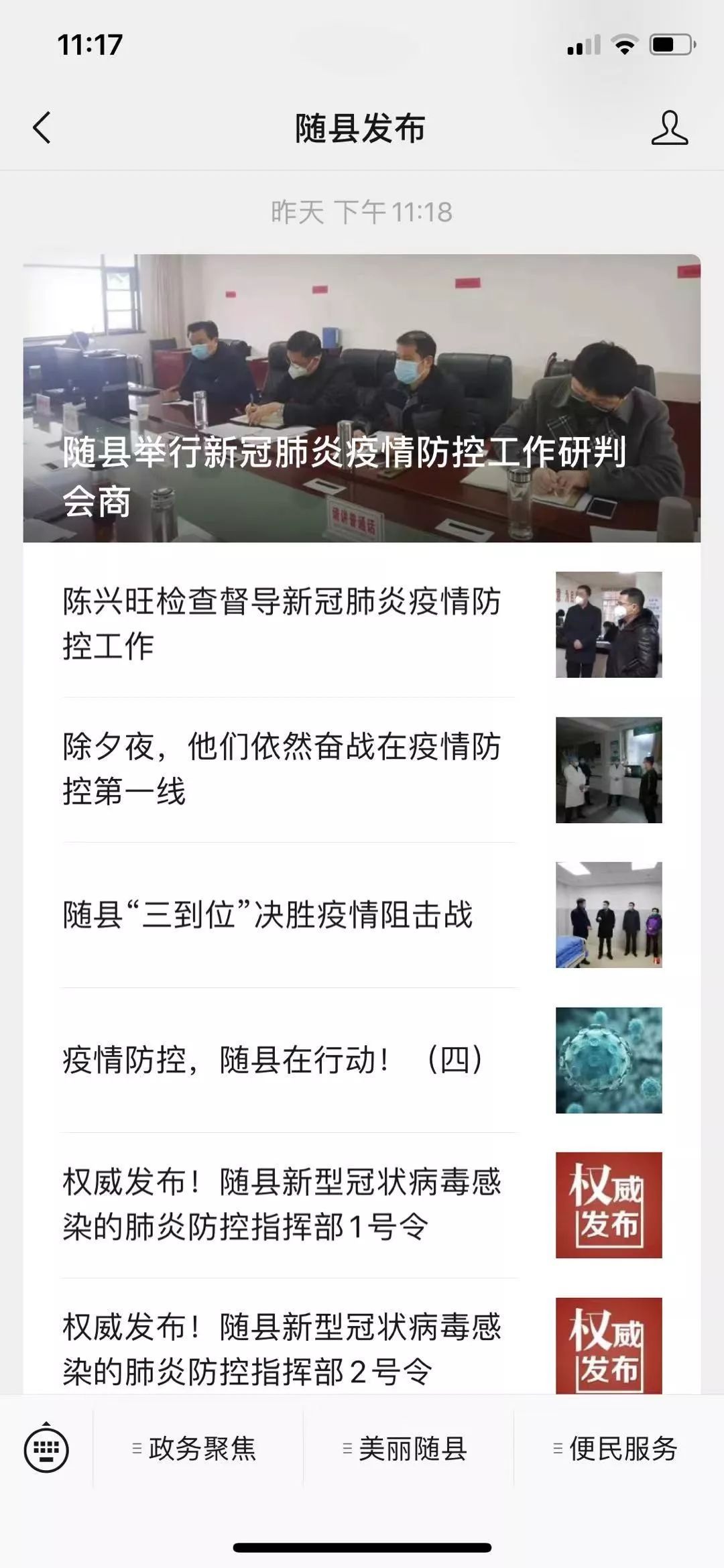Go back from 随县发布 account page

click(42, 127)
